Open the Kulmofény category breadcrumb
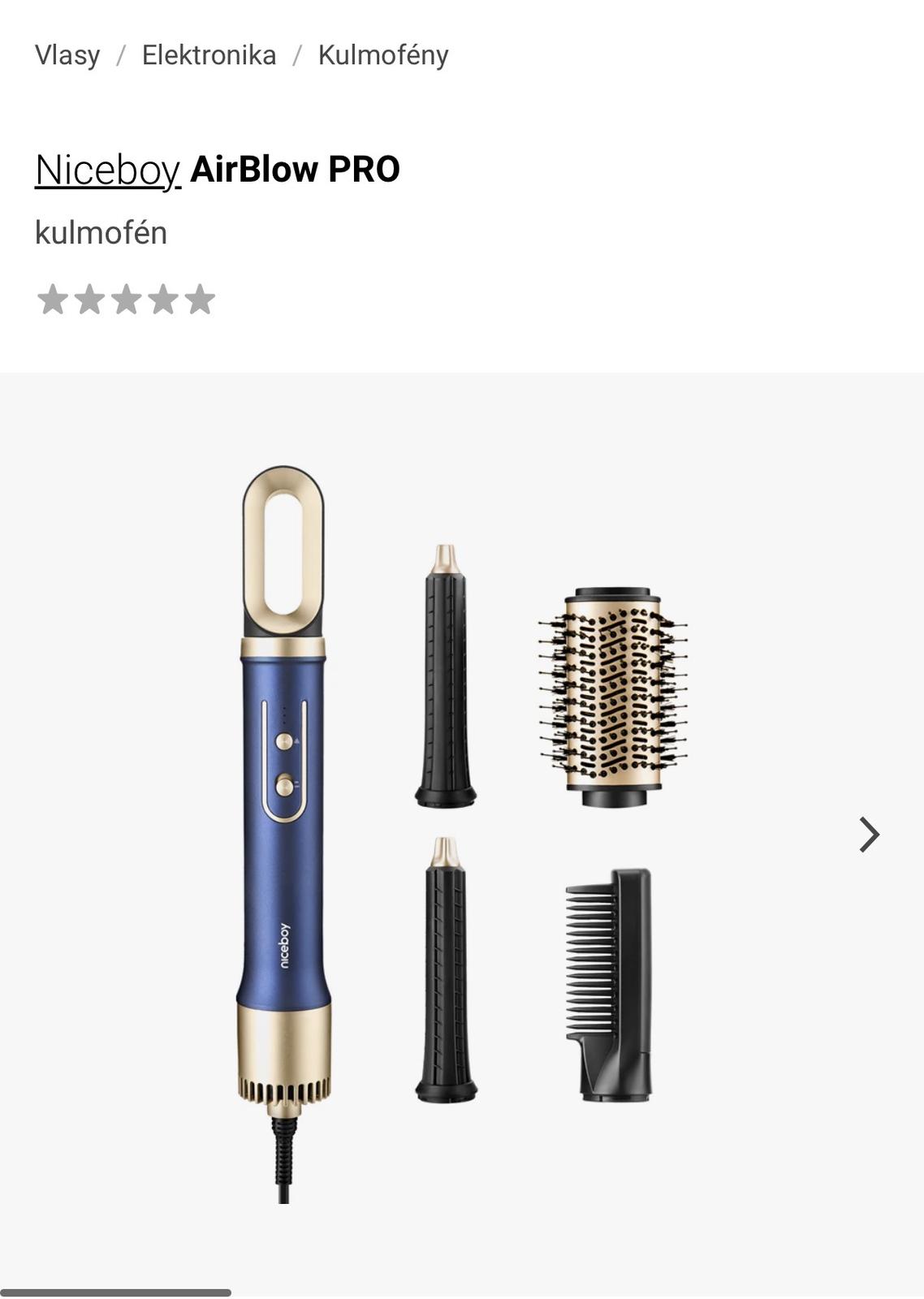The image size is (924, 1299). (382, 55)
